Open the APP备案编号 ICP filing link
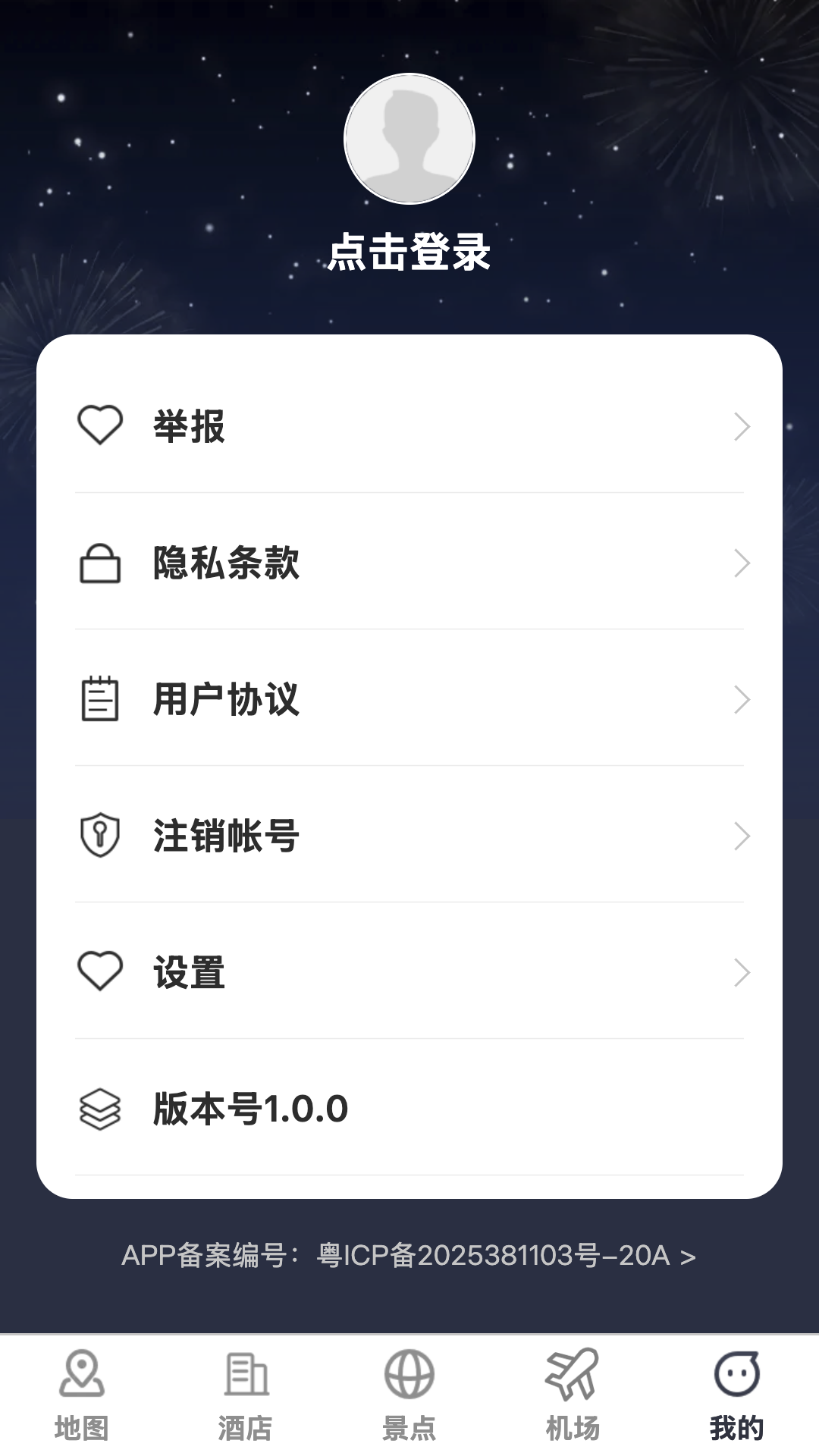Image resolution: width=819 pixels, height=1456 pixels. (x=409, y=1256)
